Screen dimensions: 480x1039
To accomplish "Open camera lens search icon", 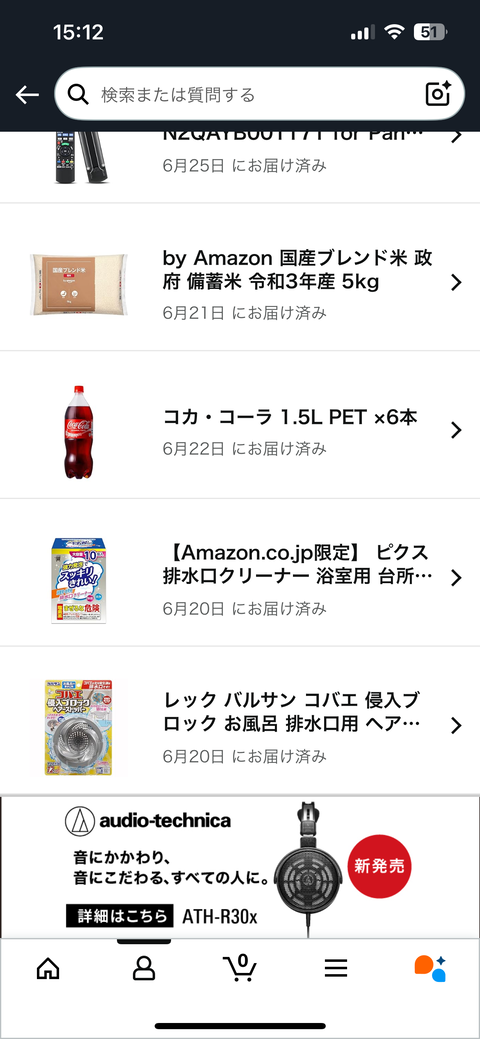I will [x=438, y=94].
